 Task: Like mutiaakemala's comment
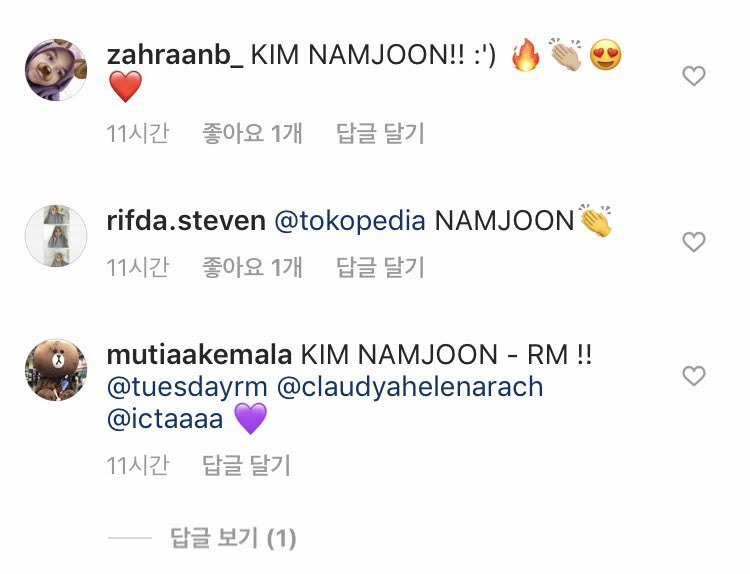(x=693, y=376)
